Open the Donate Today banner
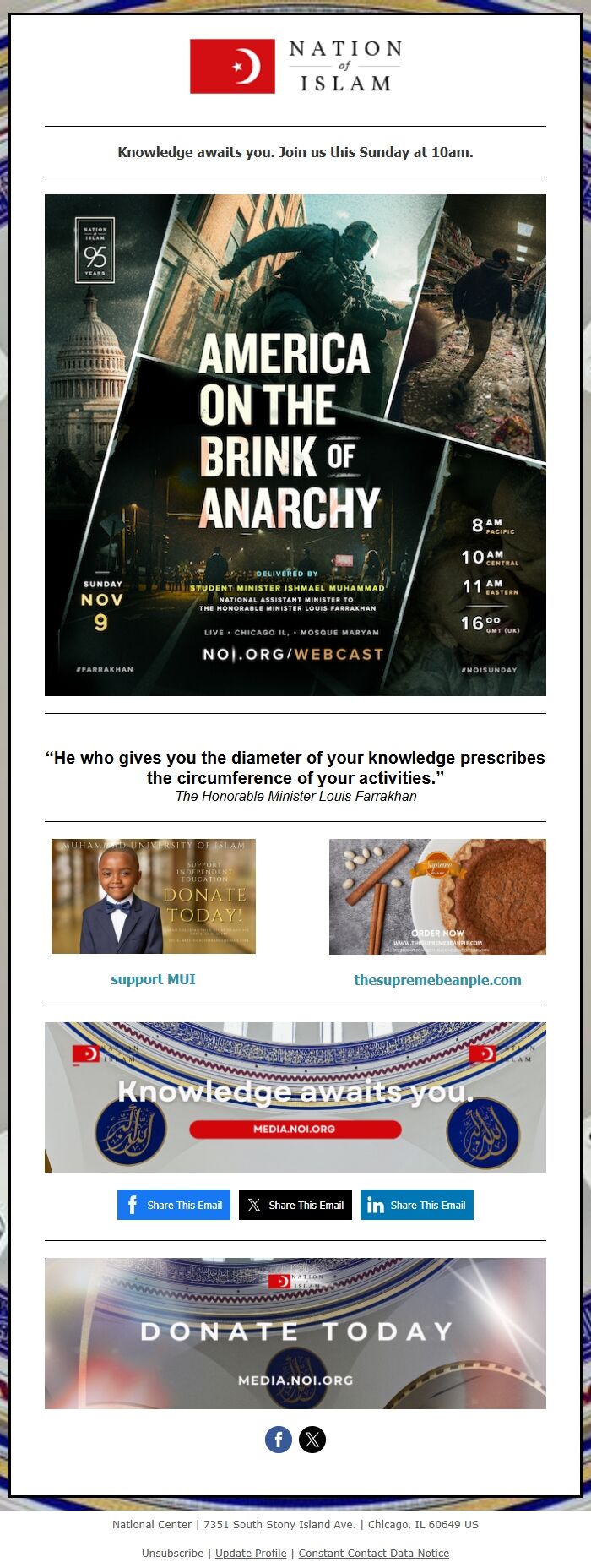The width and height of the screenshot is (591, 1568). (x=295, y=1333)
